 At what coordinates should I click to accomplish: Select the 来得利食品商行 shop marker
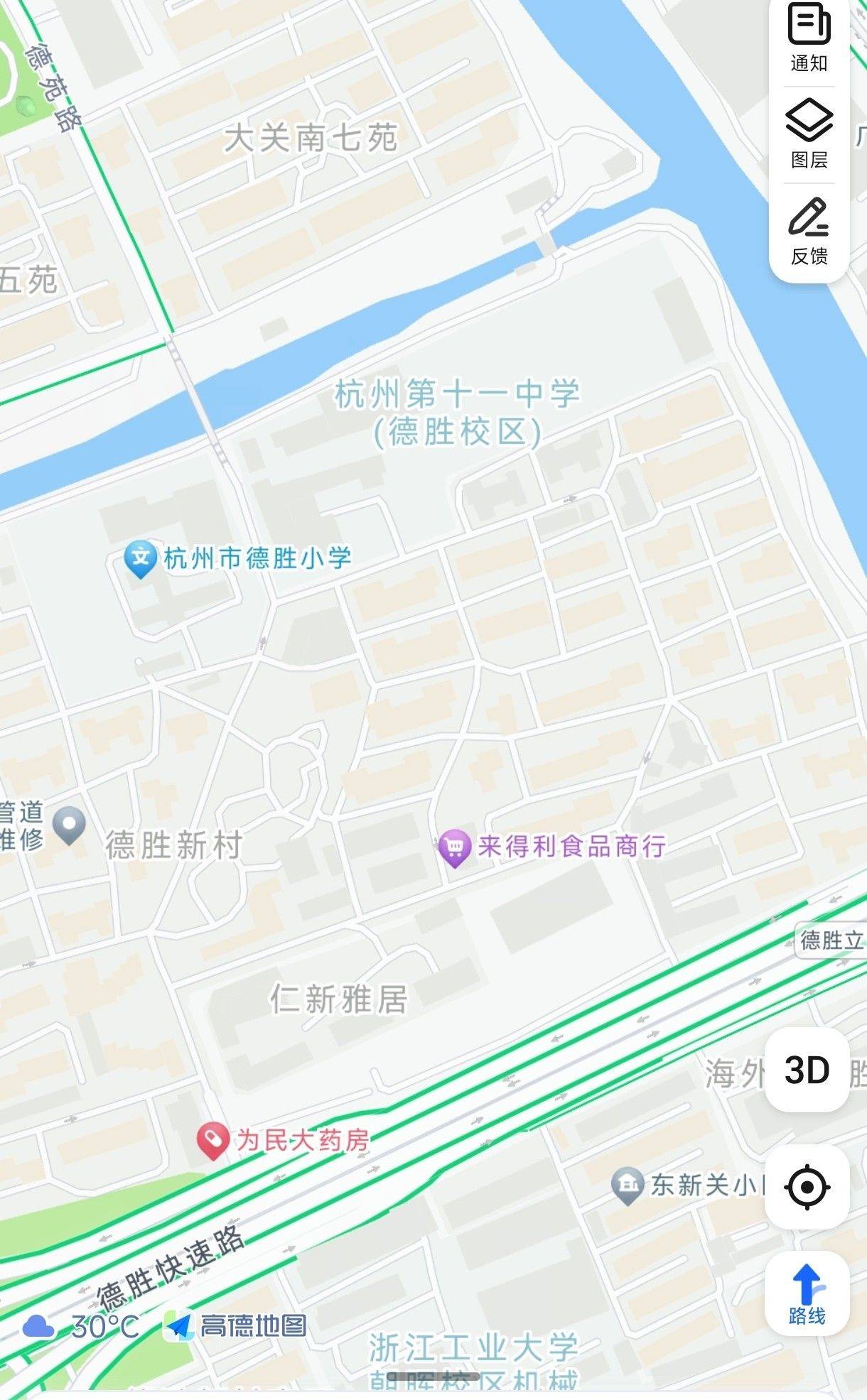coord(455,847)
